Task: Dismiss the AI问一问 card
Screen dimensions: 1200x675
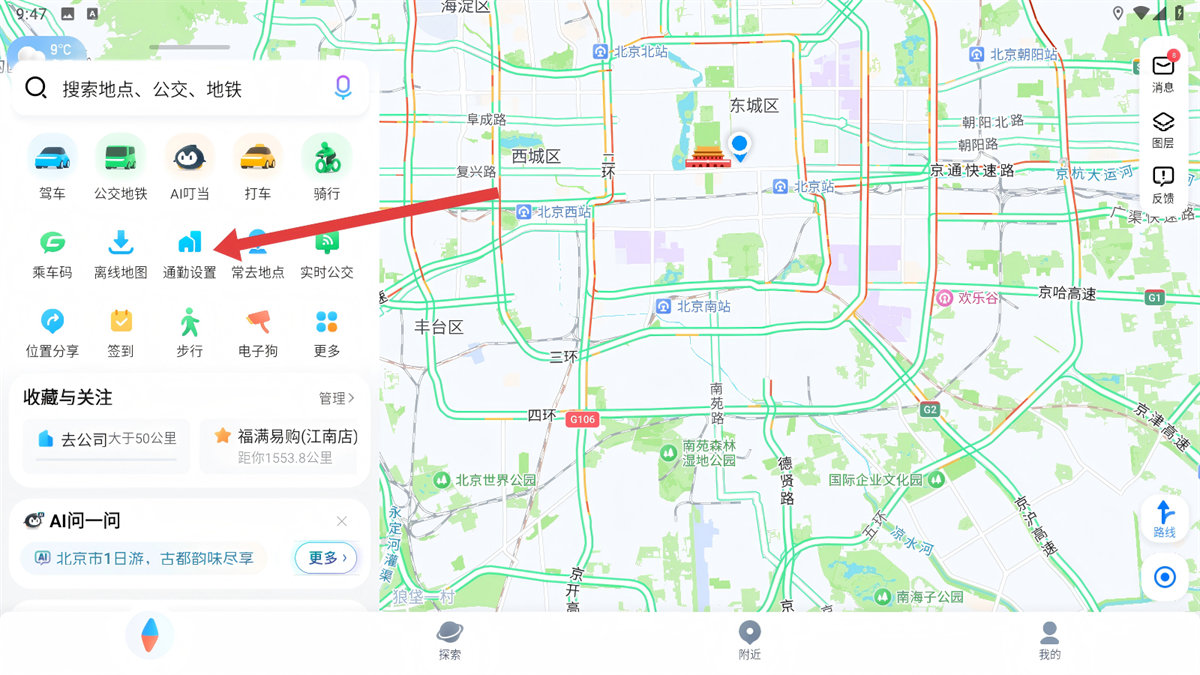Action: pos(342,521)
